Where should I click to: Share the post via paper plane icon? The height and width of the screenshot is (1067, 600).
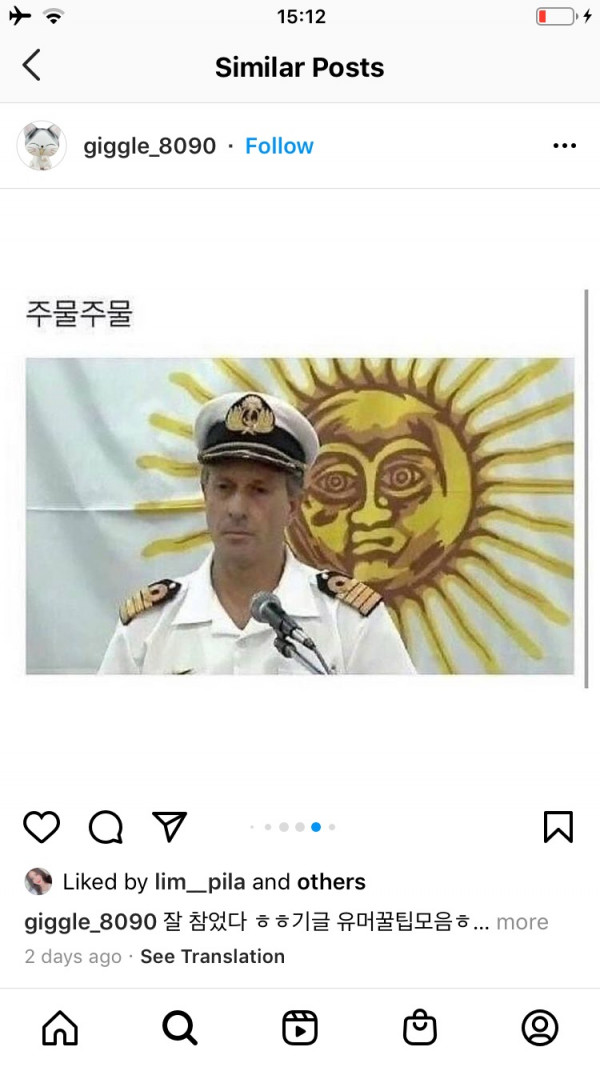(170, 826)
